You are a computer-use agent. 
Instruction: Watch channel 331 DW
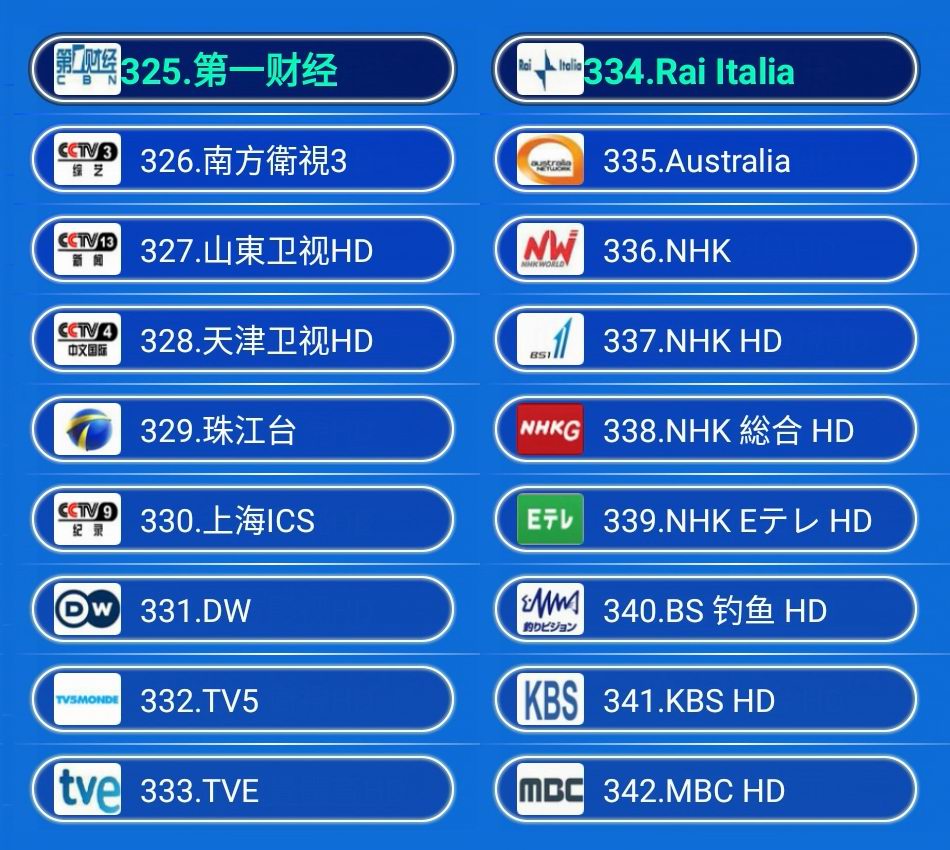click(x=242, y=610)
